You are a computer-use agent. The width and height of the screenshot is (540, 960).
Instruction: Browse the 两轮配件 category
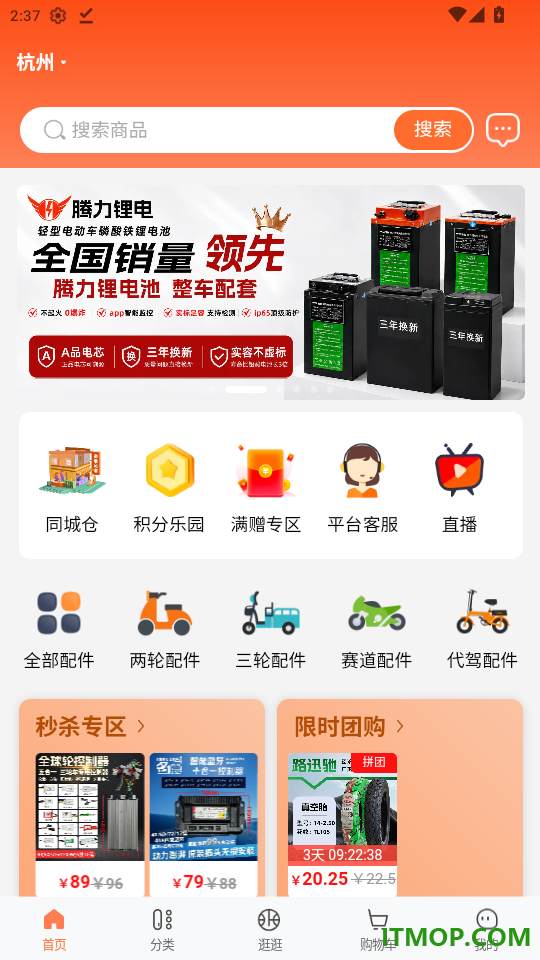(x=165, y=630)
